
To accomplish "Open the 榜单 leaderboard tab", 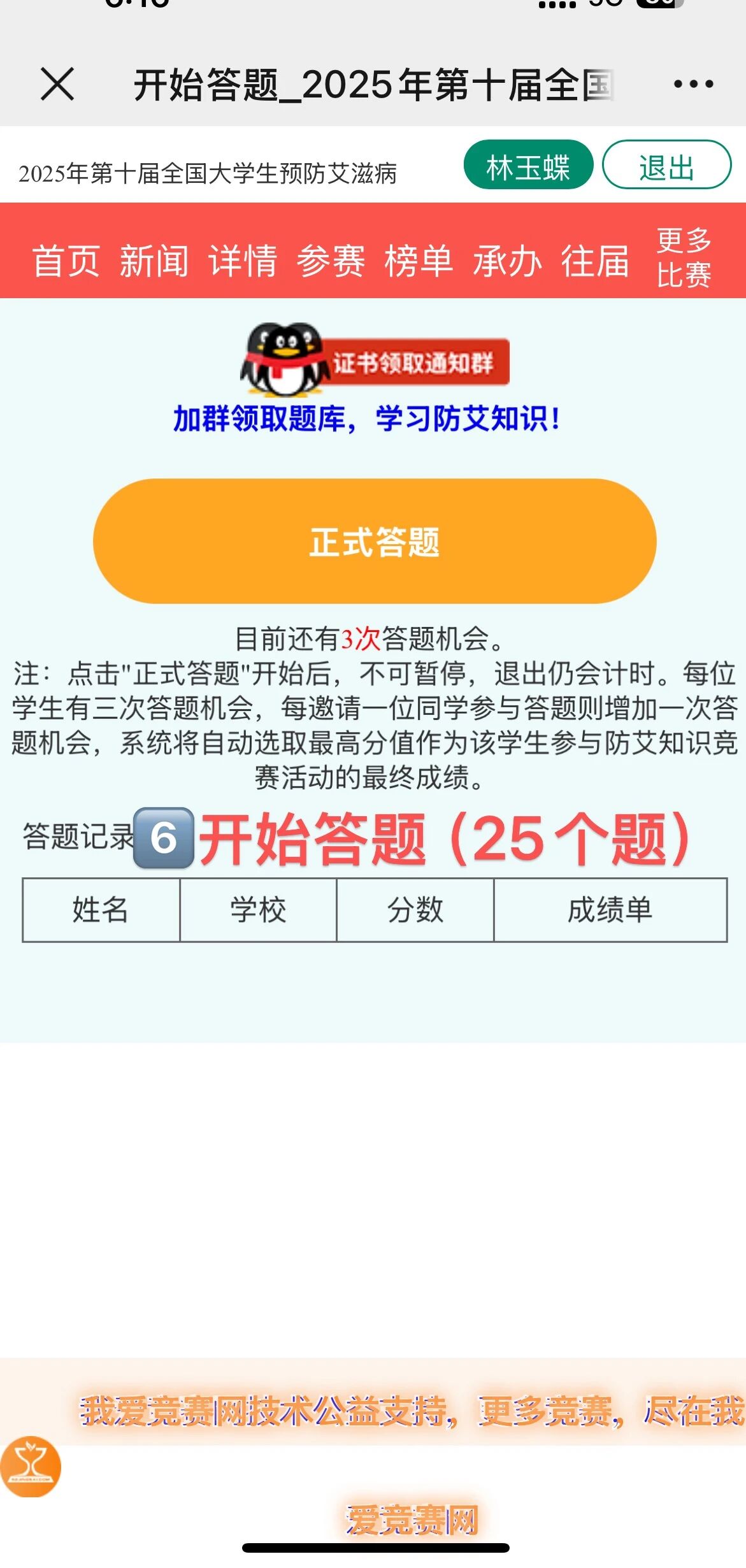I will [419, 260].
